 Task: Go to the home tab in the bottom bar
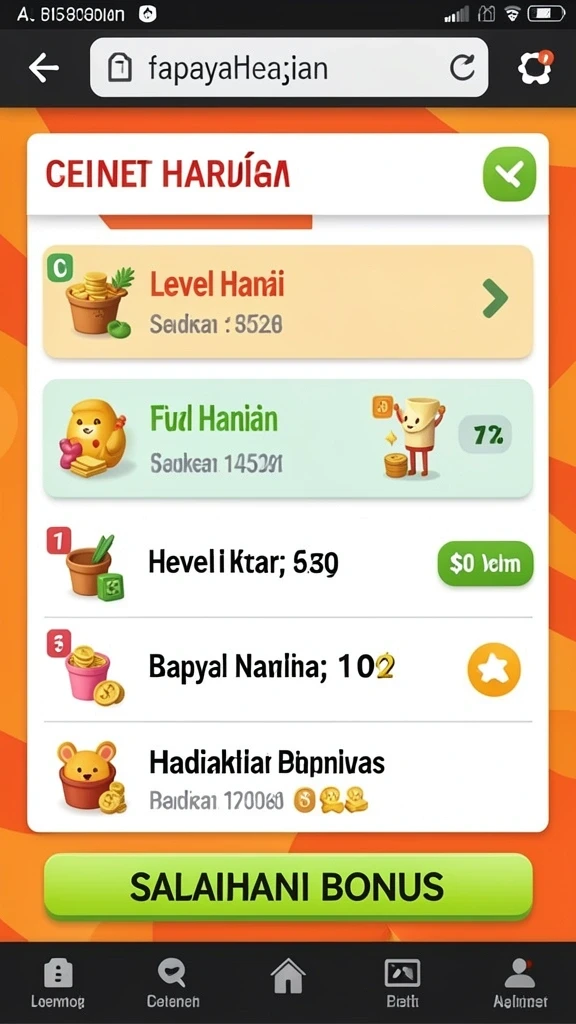pyautogui.click(x=288, y=978)
